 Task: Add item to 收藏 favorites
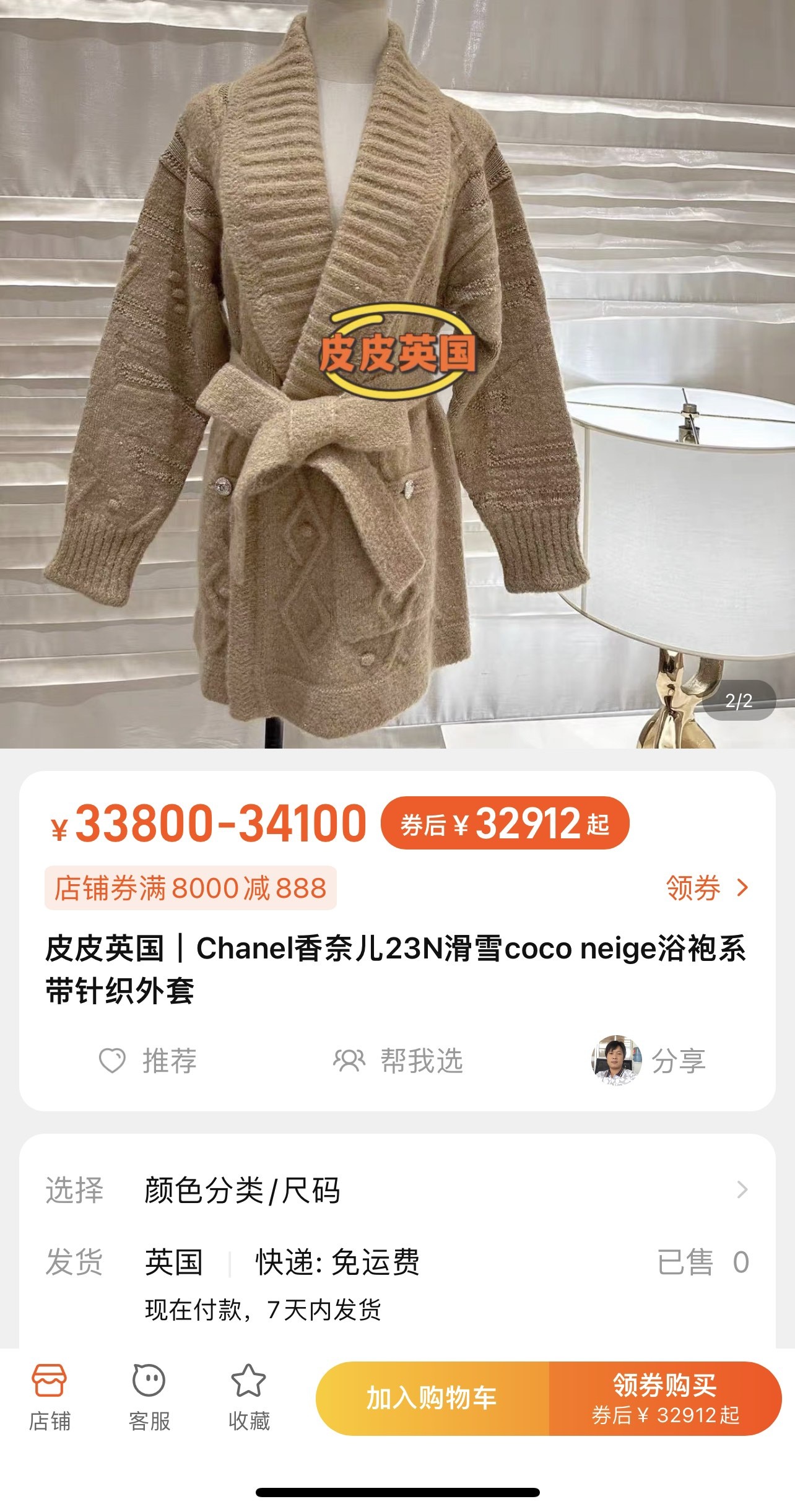tap(249, 1398)
